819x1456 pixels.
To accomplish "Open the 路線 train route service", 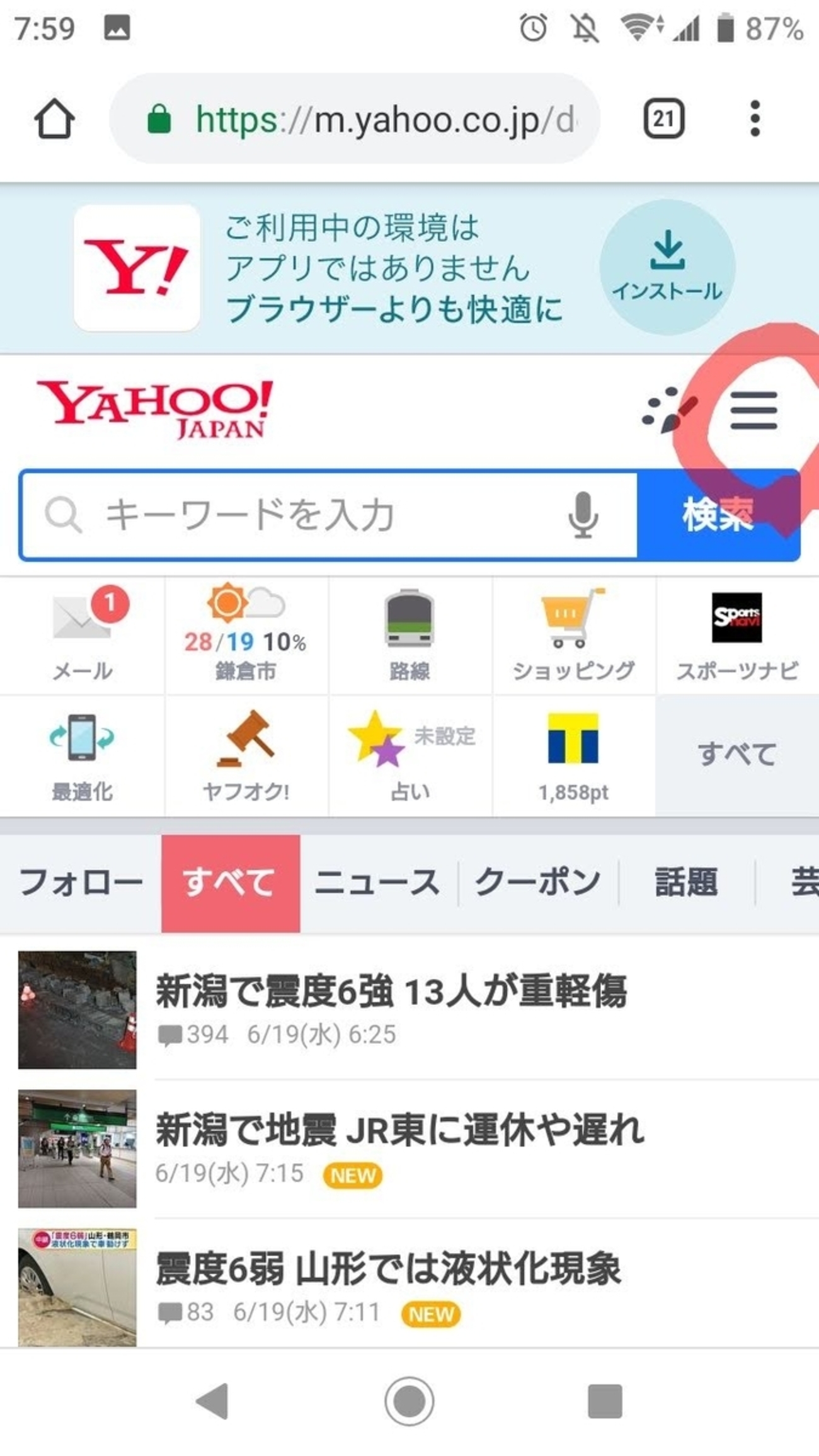I will [x=409, y=636].
